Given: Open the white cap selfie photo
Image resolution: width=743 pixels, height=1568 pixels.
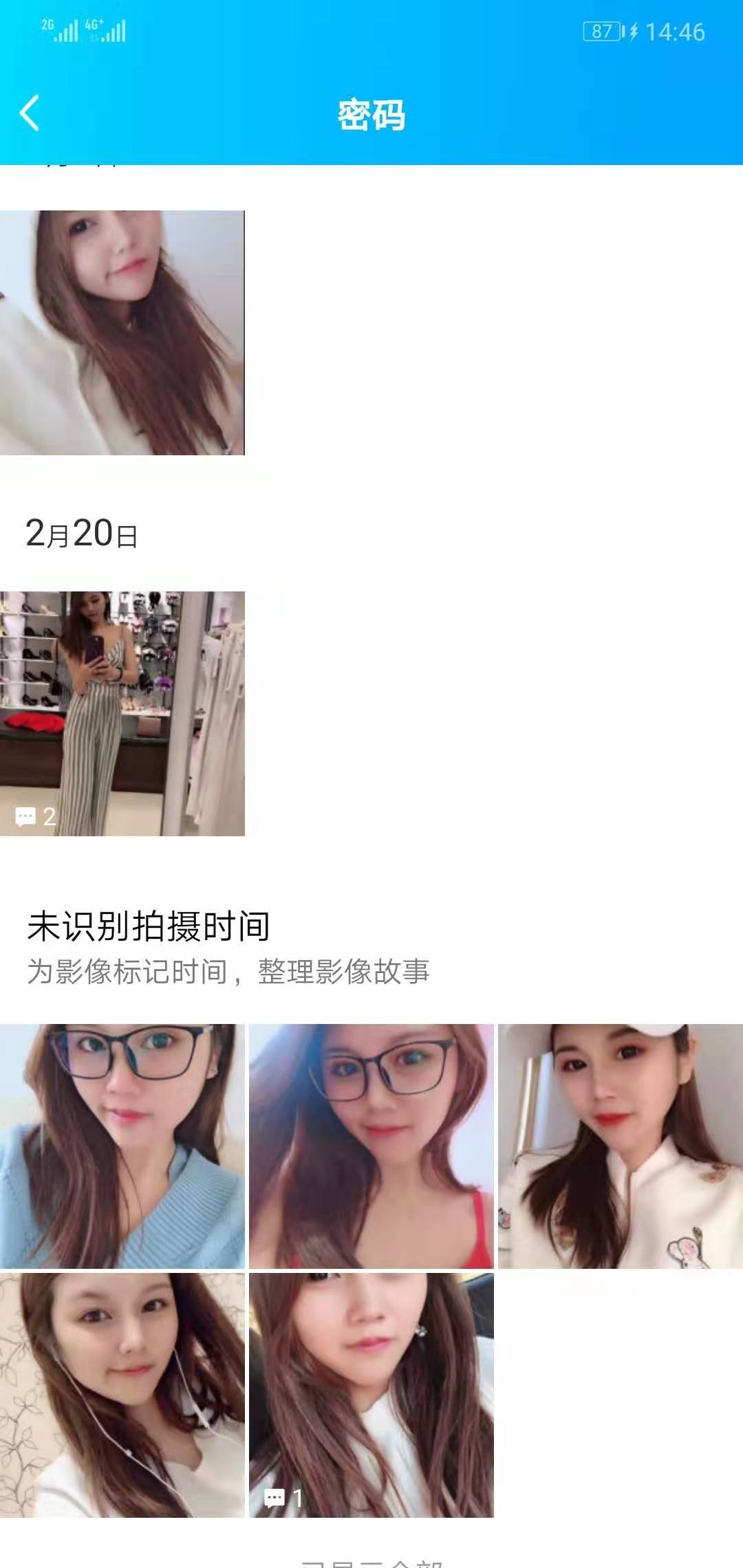Looking at the screenshot, I should [x=620, y=1146].
